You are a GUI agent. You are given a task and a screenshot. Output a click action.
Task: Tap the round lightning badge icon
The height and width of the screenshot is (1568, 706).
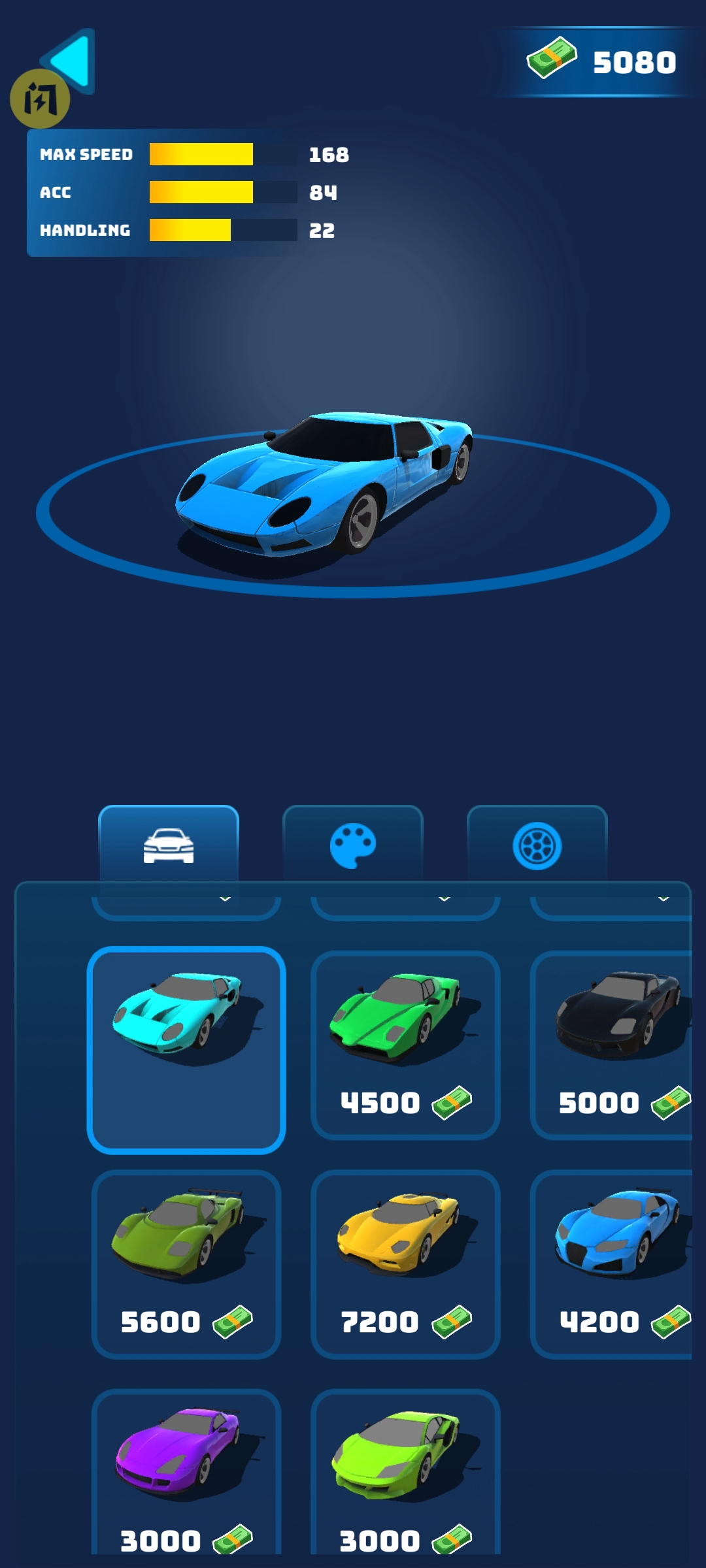39,100
